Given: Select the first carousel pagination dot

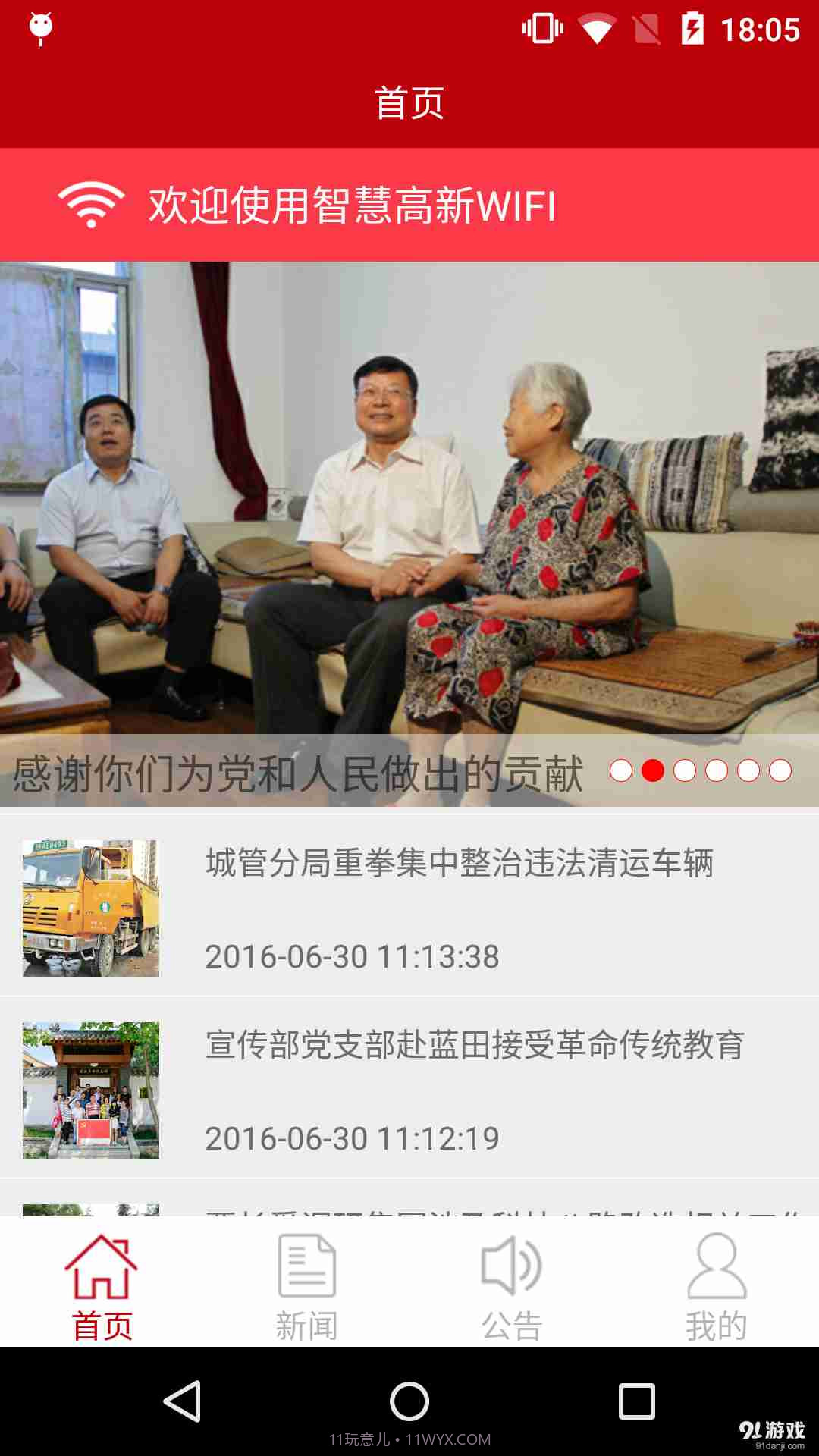Looking at the screenshot, I should 620,772.
